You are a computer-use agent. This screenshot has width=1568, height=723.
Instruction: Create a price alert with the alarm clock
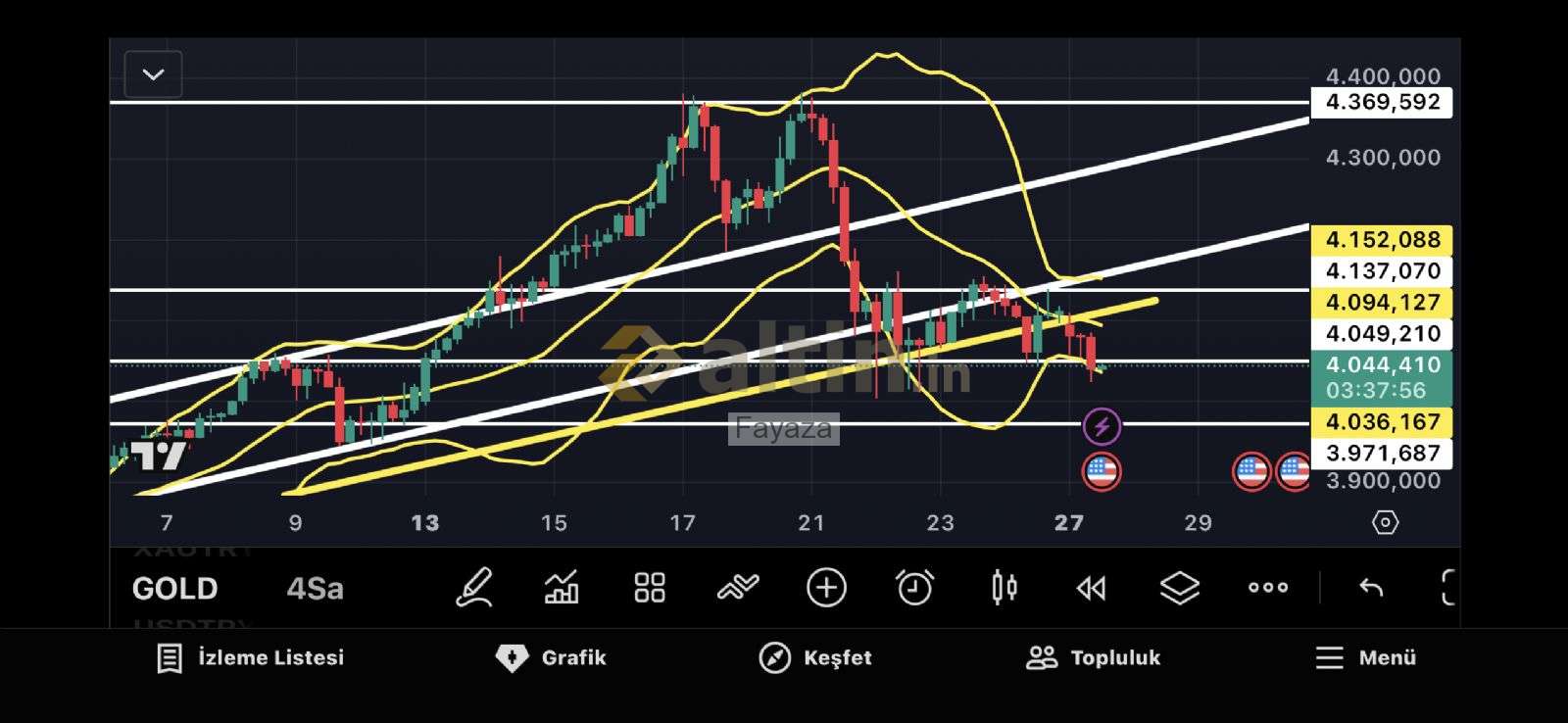click(x=914, y=588)
